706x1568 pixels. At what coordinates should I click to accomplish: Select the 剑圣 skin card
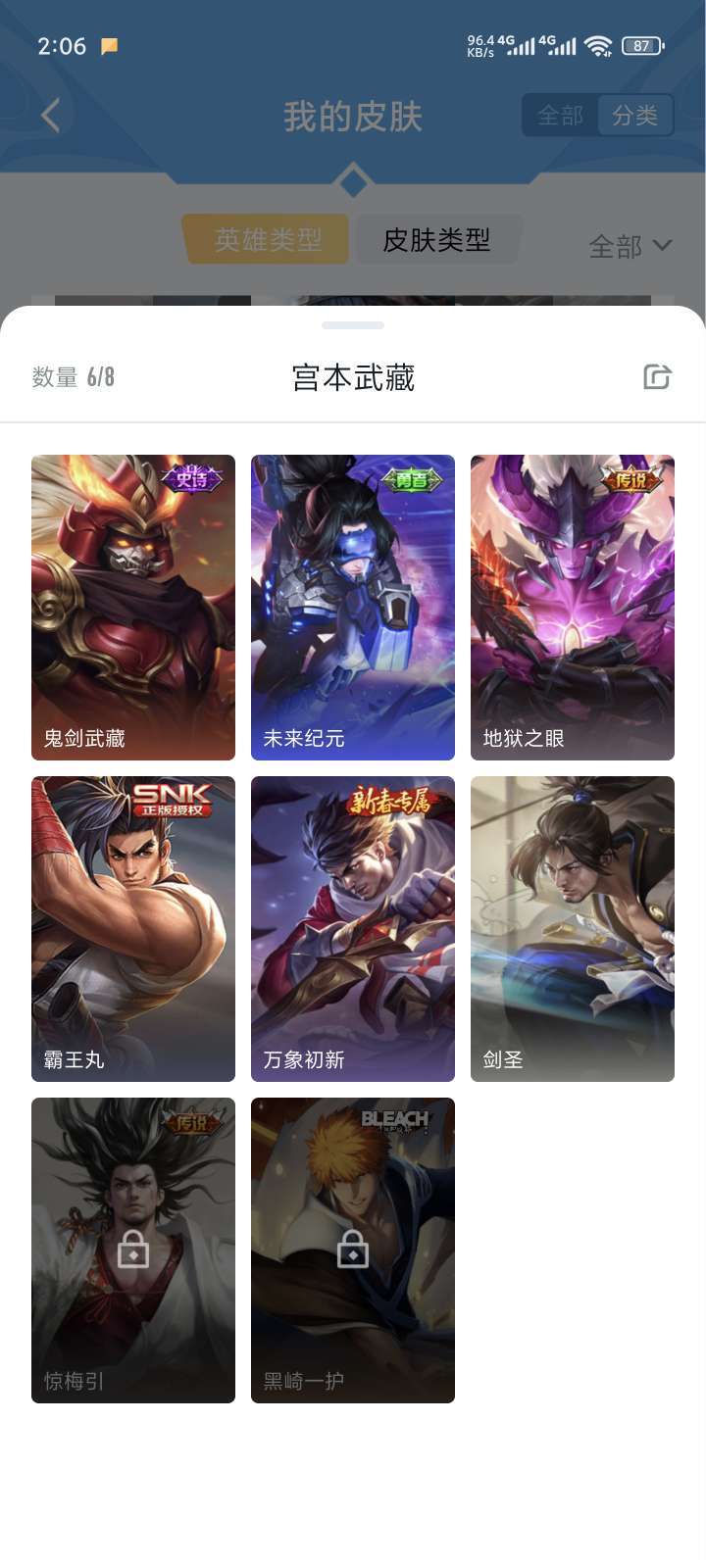pos(573,929)
